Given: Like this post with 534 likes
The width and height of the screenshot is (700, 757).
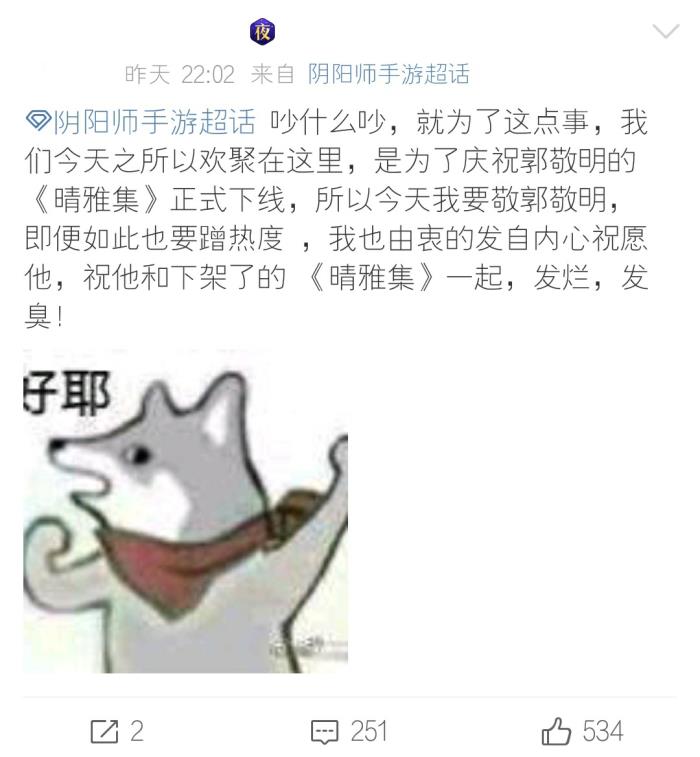Looking at the screenshot, I should coord(582,732).
